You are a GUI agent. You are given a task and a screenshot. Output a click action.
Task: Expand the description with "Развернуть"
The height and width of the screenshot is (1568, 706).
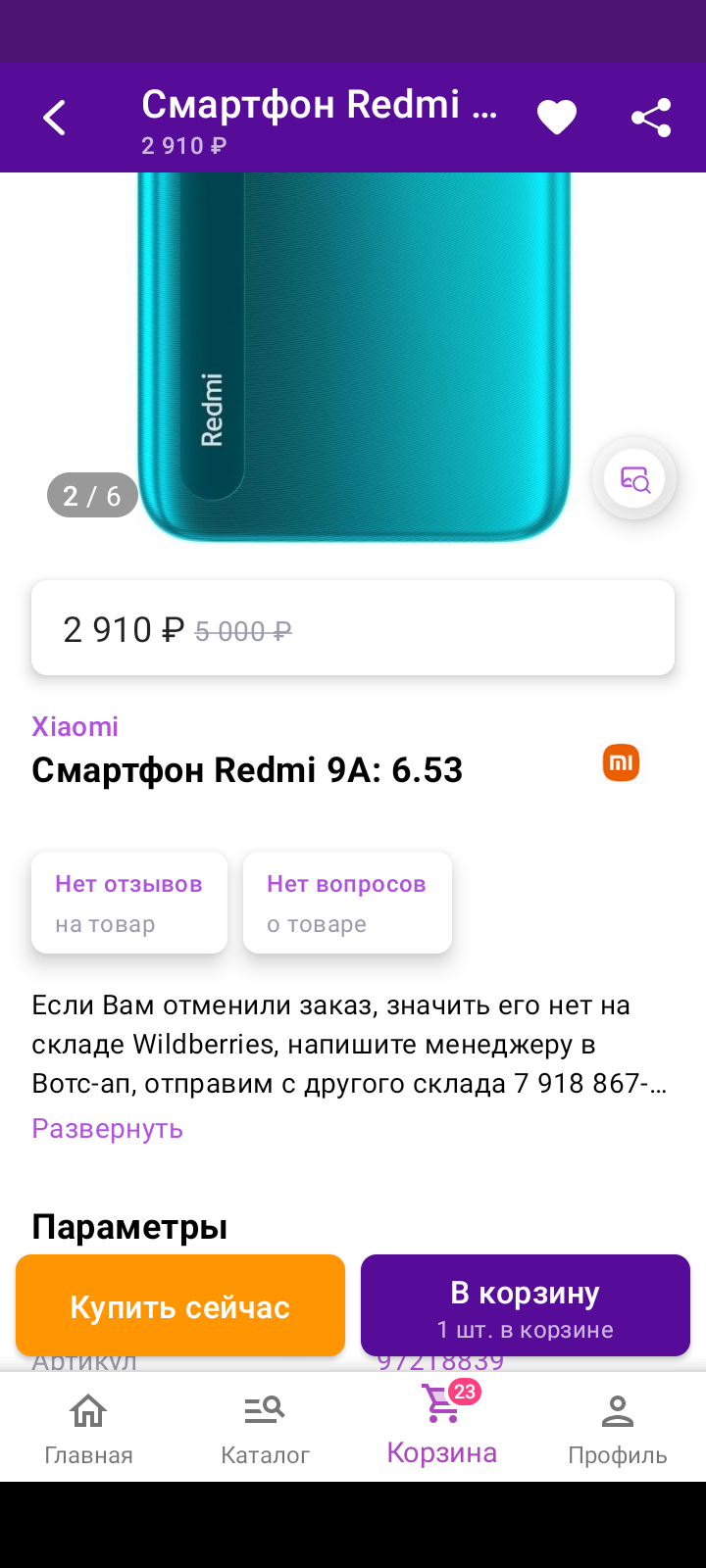tap(108, 1129)
